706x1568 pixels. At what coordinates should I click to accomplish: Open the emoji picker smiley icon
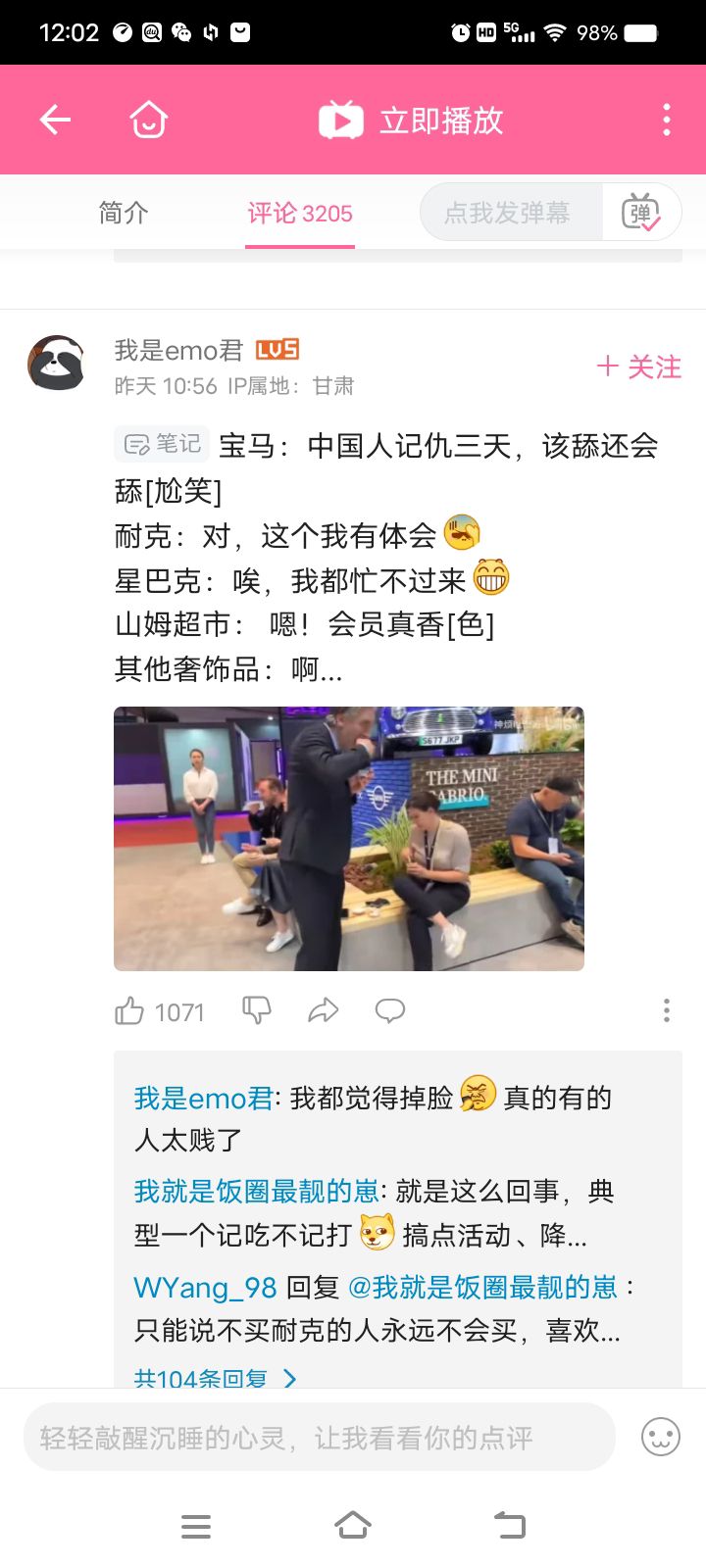661,1438
